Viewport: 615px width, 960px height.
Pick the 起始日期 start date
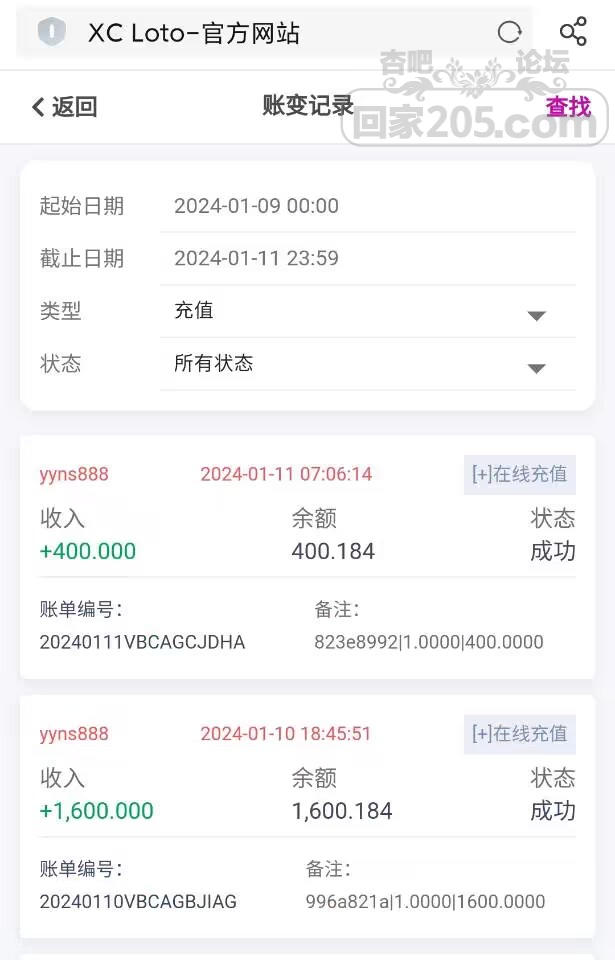point(366,206)
